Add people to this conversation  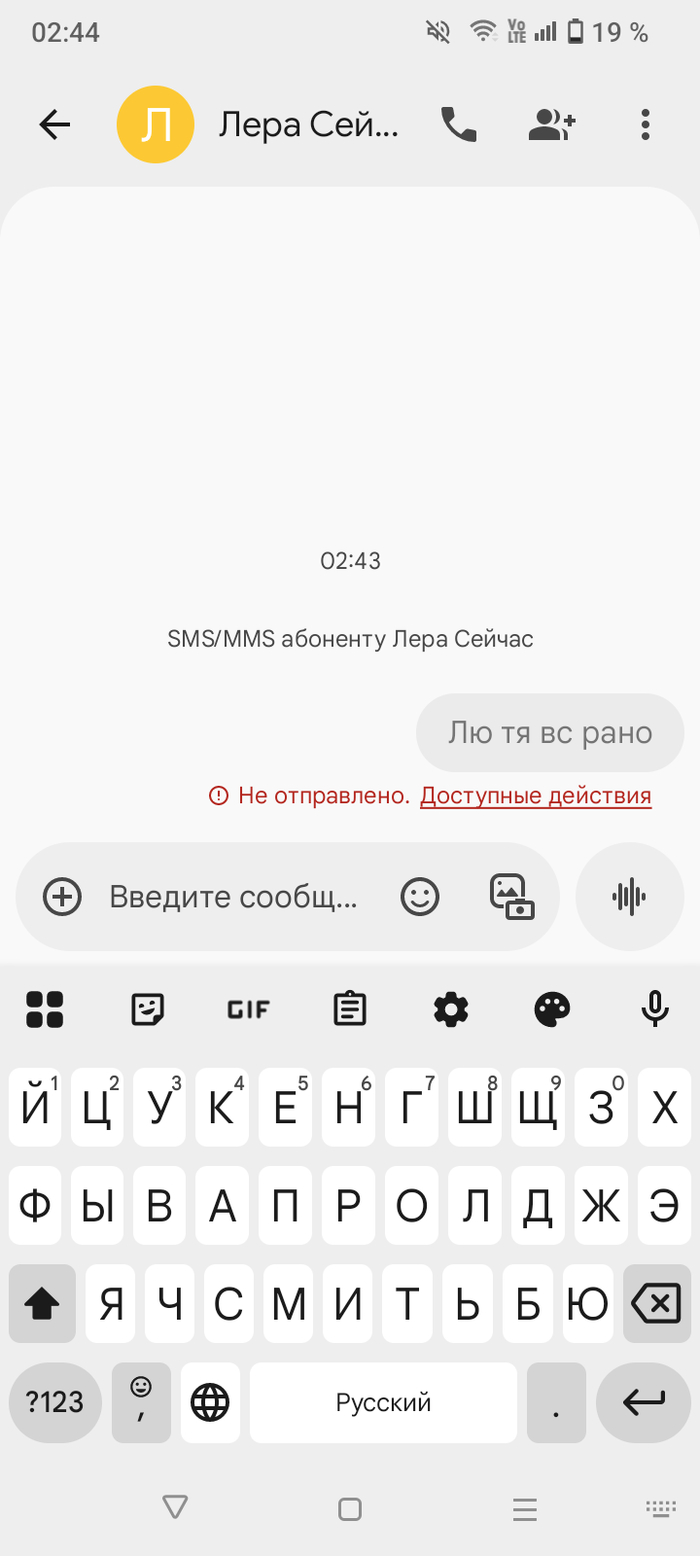click(x=552, y=125)
